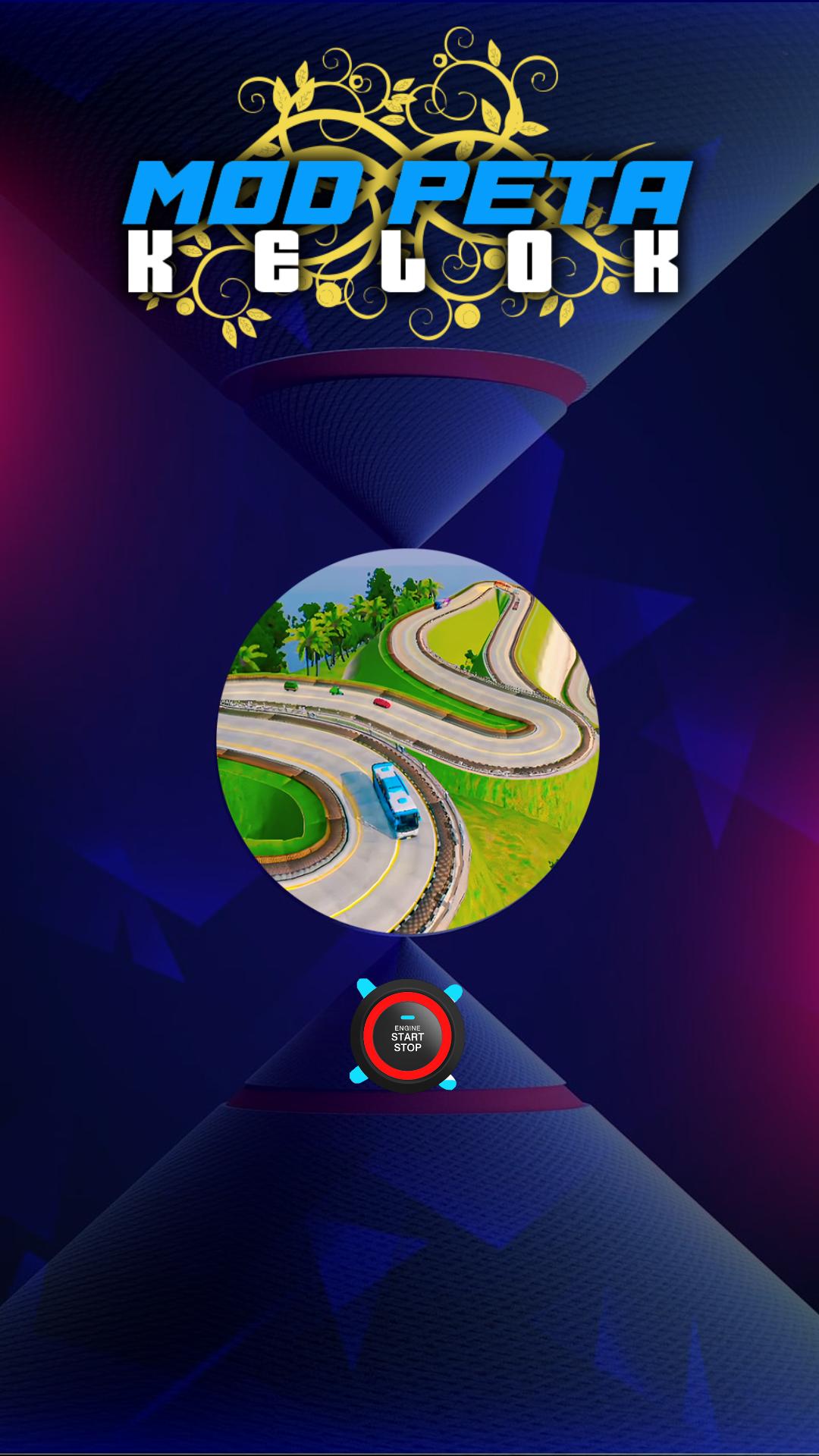
Task: Tap the Engine Start Stop button
Action: point(407,1035)
